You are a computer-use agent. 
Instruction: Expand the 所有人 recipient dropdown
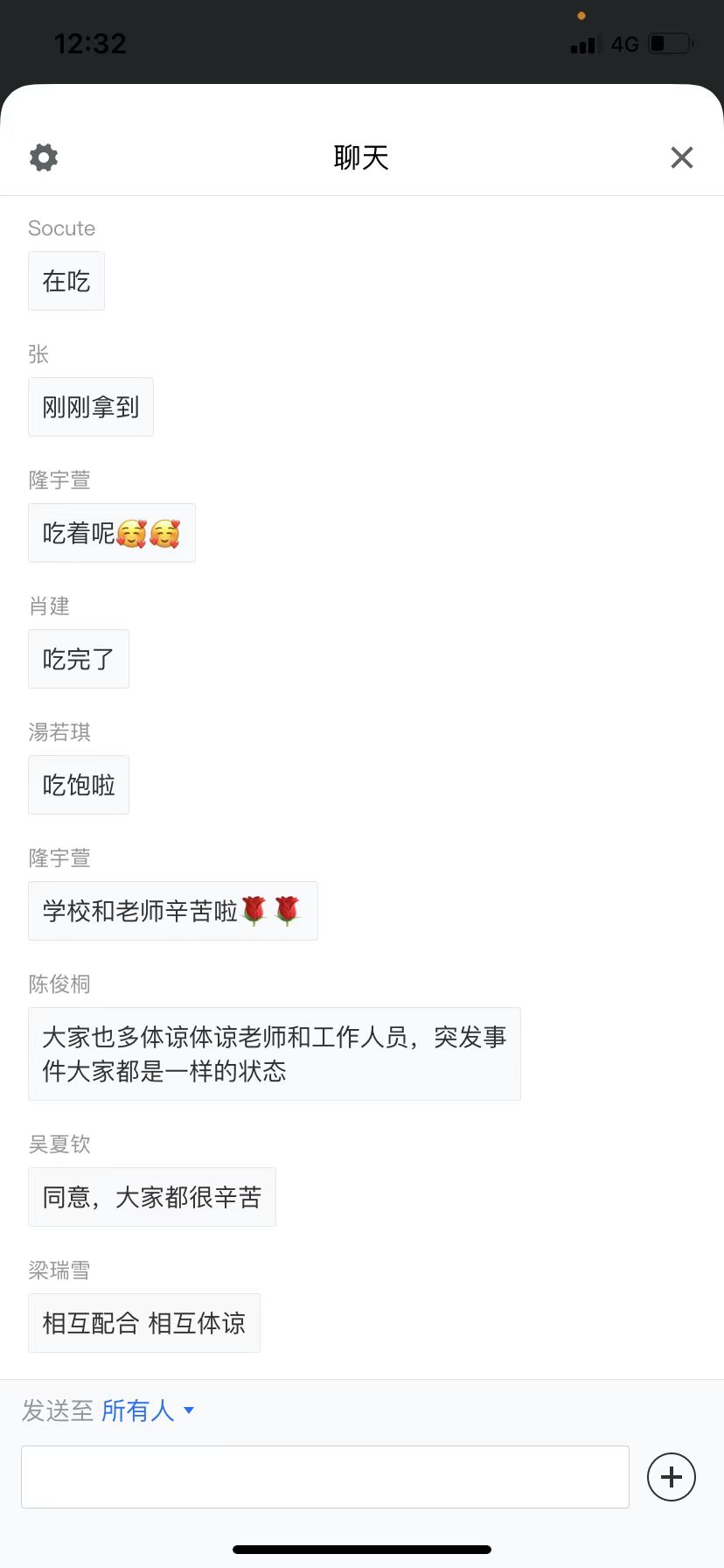click(x=148, y=1410)
